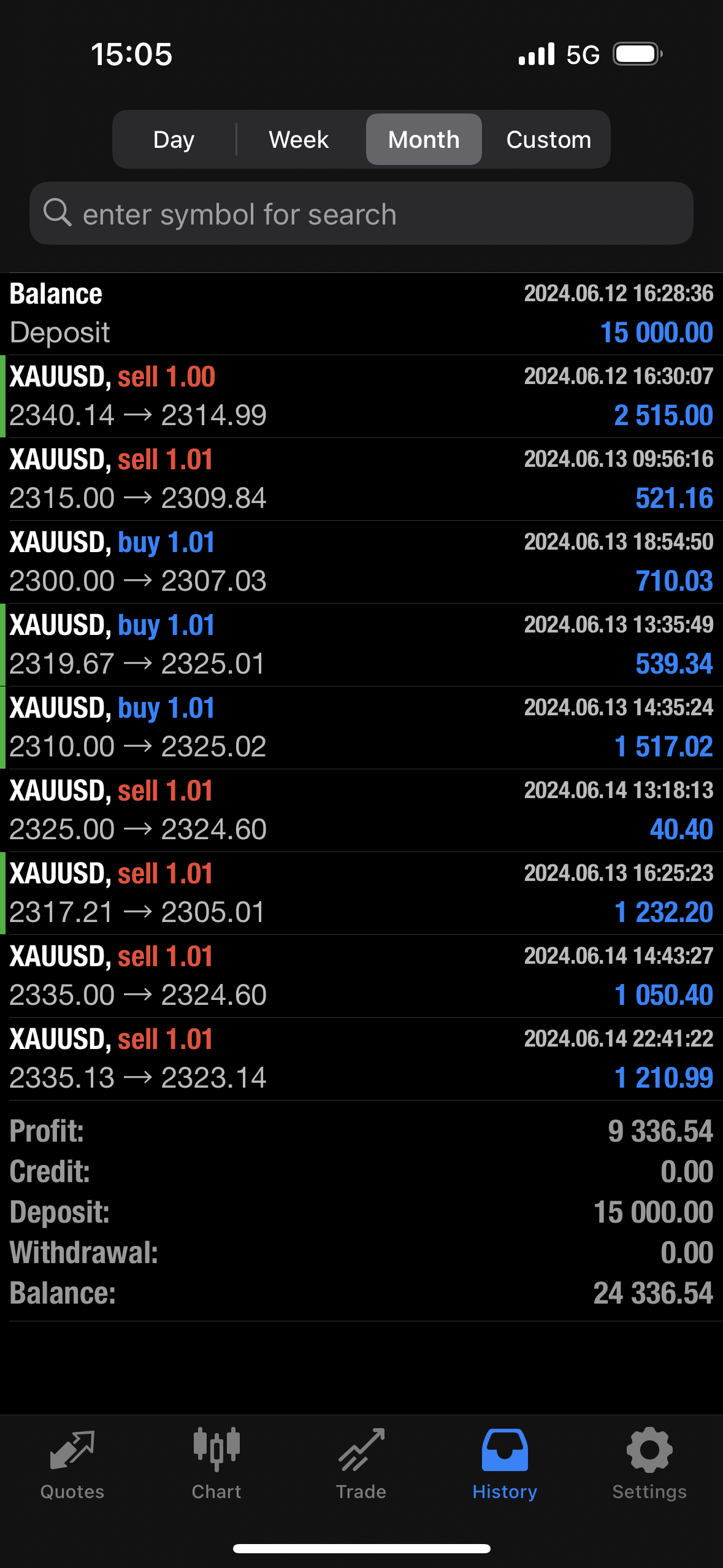Switch to the Day period filter
The image size is (723, 1568).
pyautogui.click(x=174, y=140)
